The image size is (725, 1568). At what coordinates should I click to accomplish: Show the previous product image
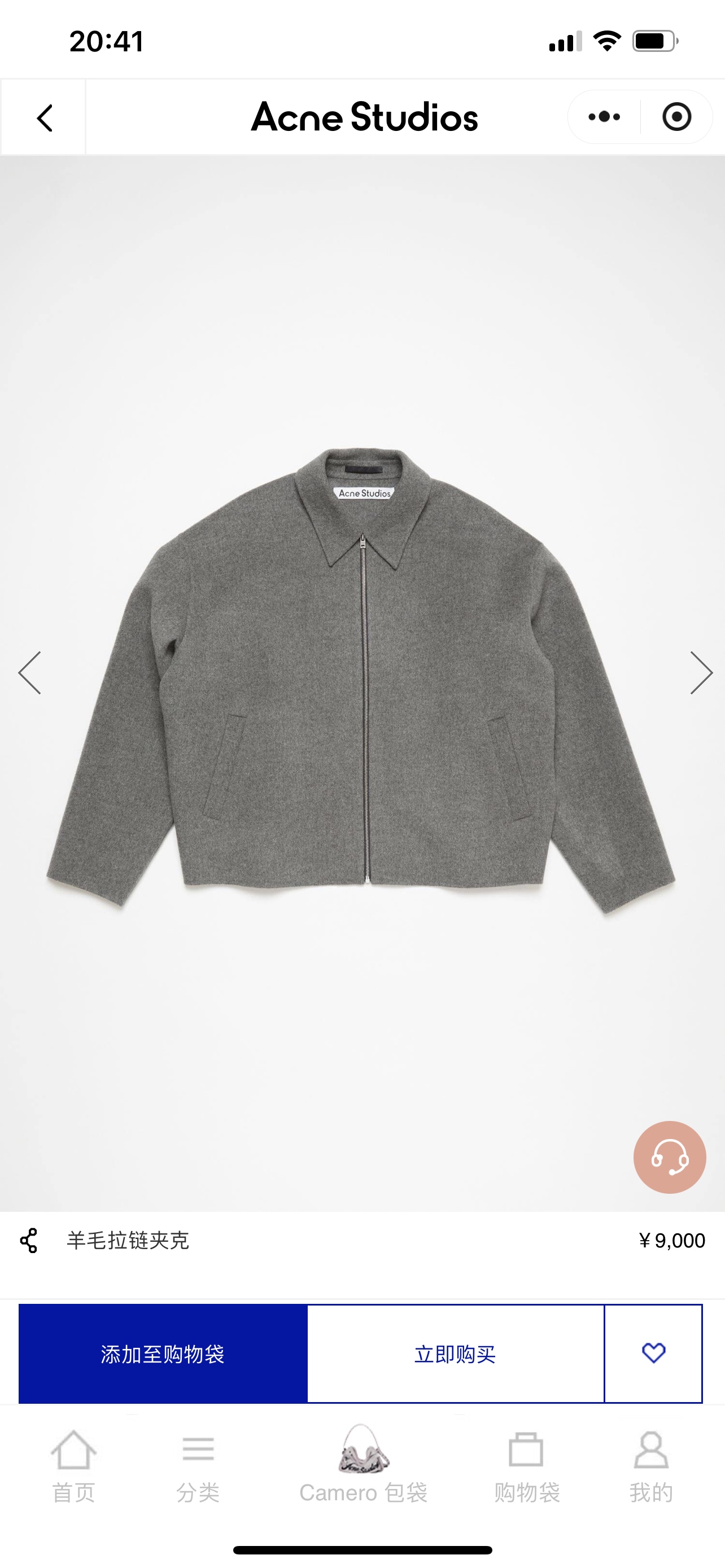(30, 673)
